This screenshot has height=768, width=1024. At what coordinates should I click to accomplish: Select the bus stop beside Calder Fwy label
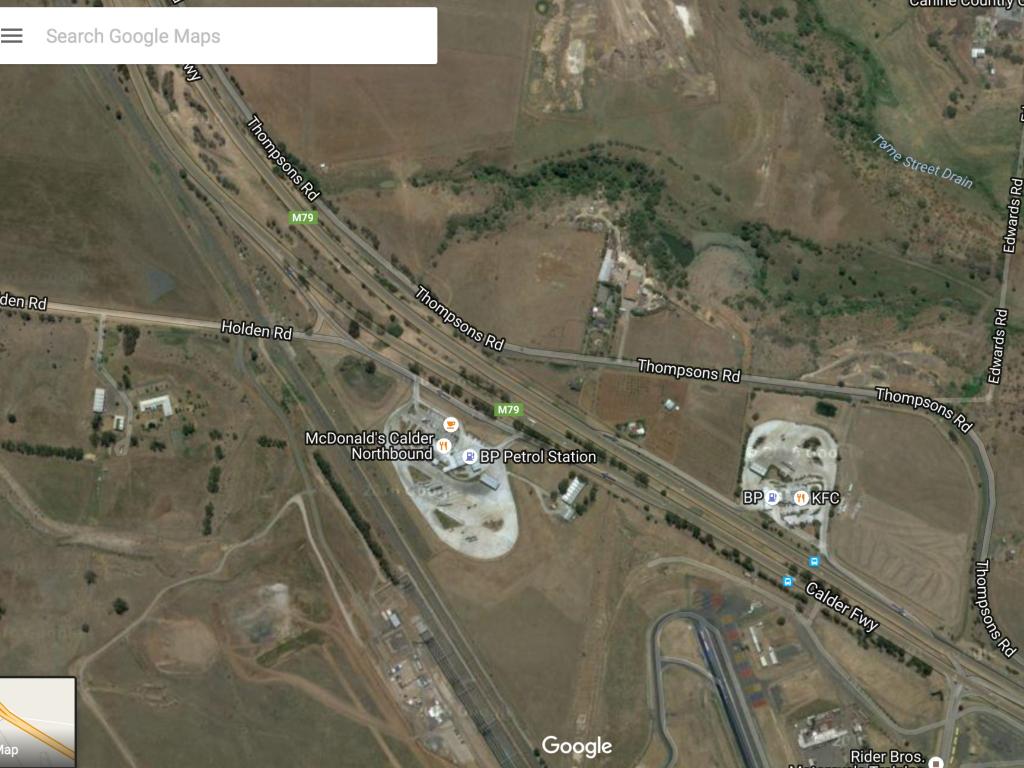788,581
